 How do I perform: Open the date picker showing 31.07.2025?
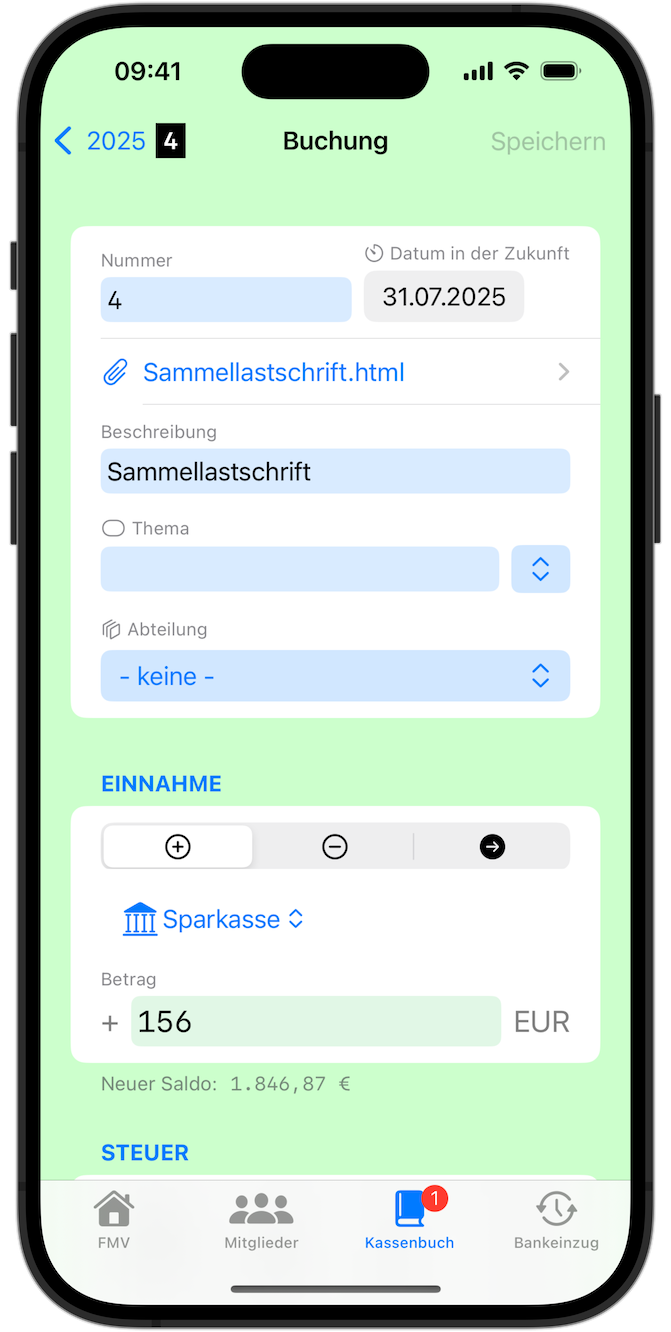coord(443,297)
